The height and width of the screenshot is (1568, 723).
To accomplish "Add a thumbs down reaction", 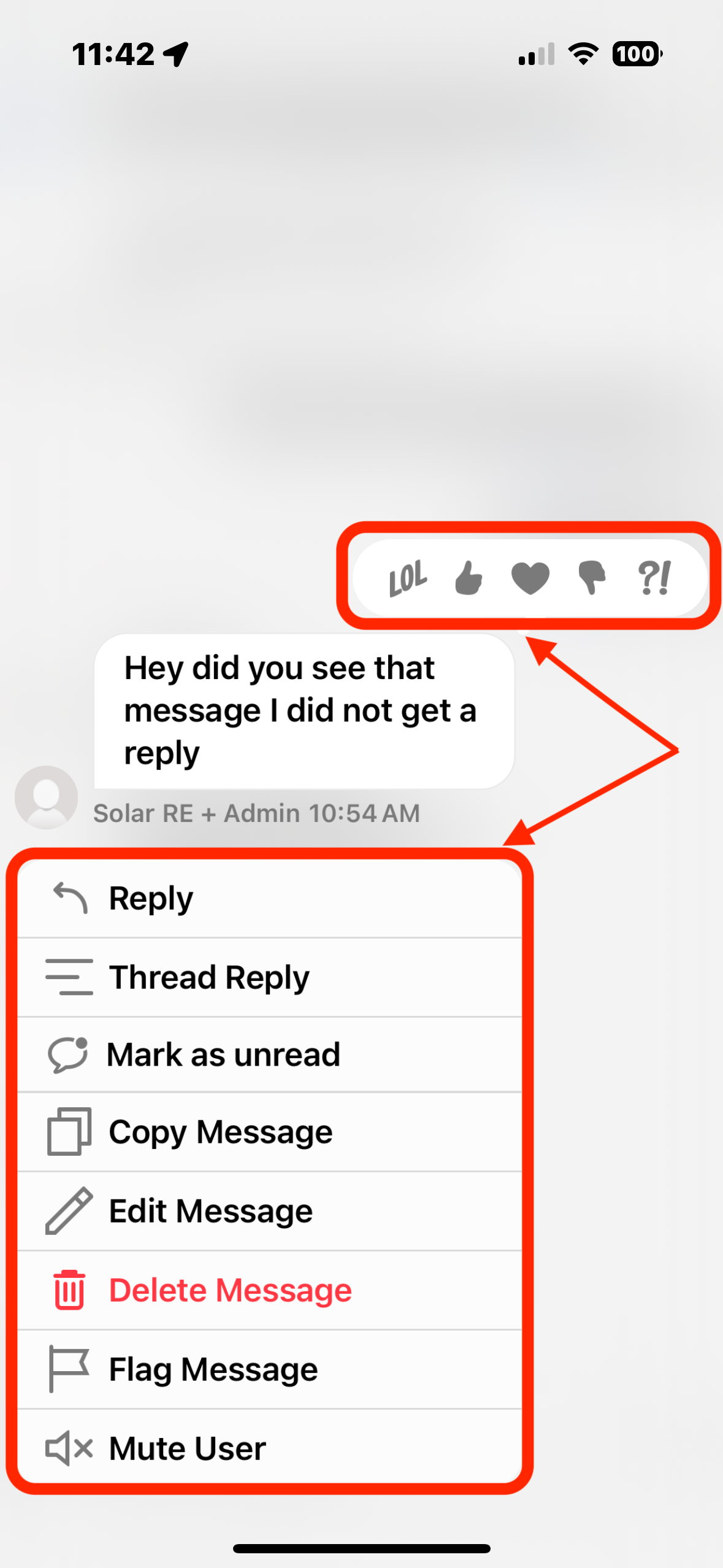I will coord(592,578).
